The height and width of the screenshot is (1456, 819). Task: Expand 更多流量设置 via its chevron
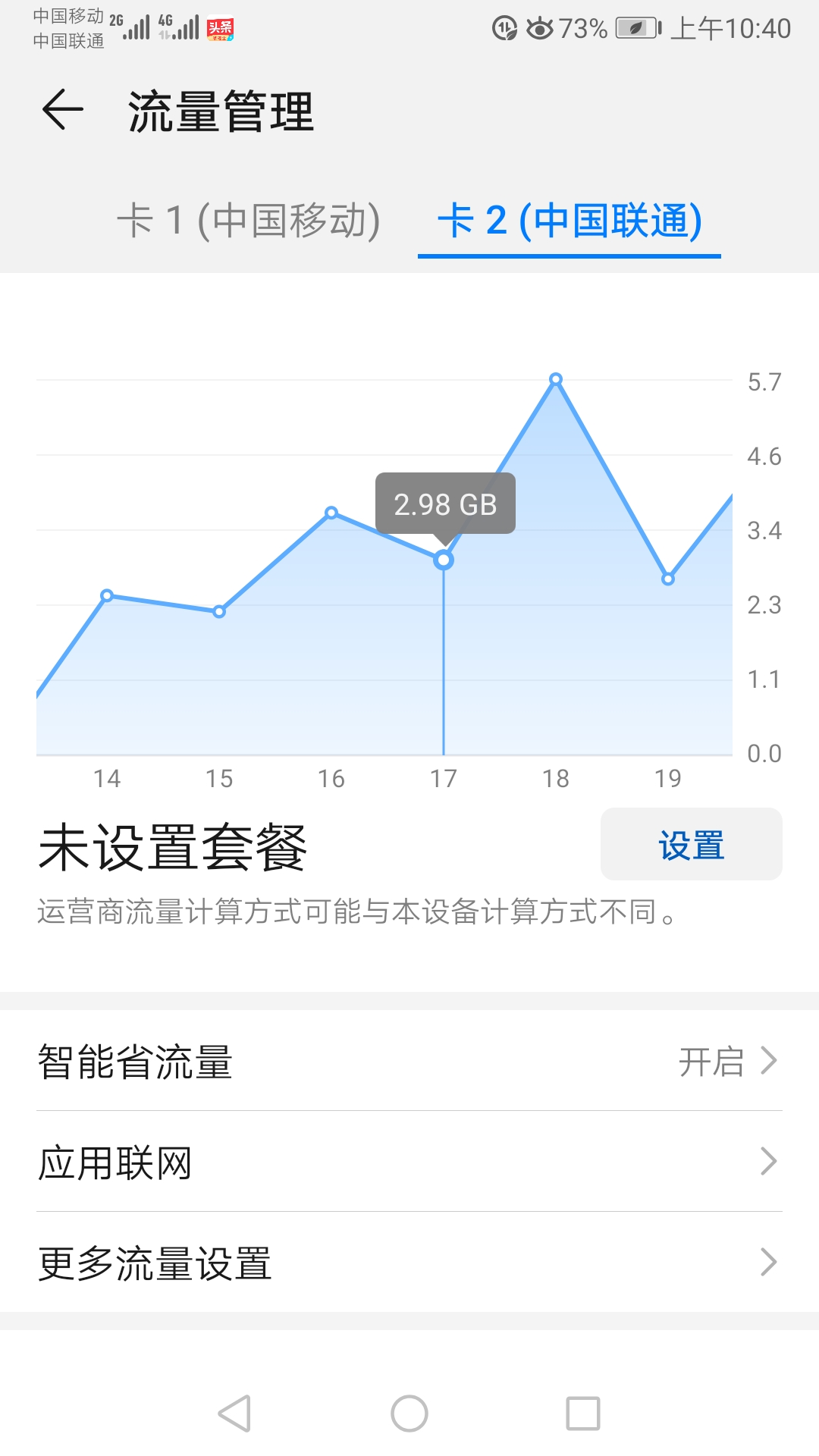(770, 1263)
